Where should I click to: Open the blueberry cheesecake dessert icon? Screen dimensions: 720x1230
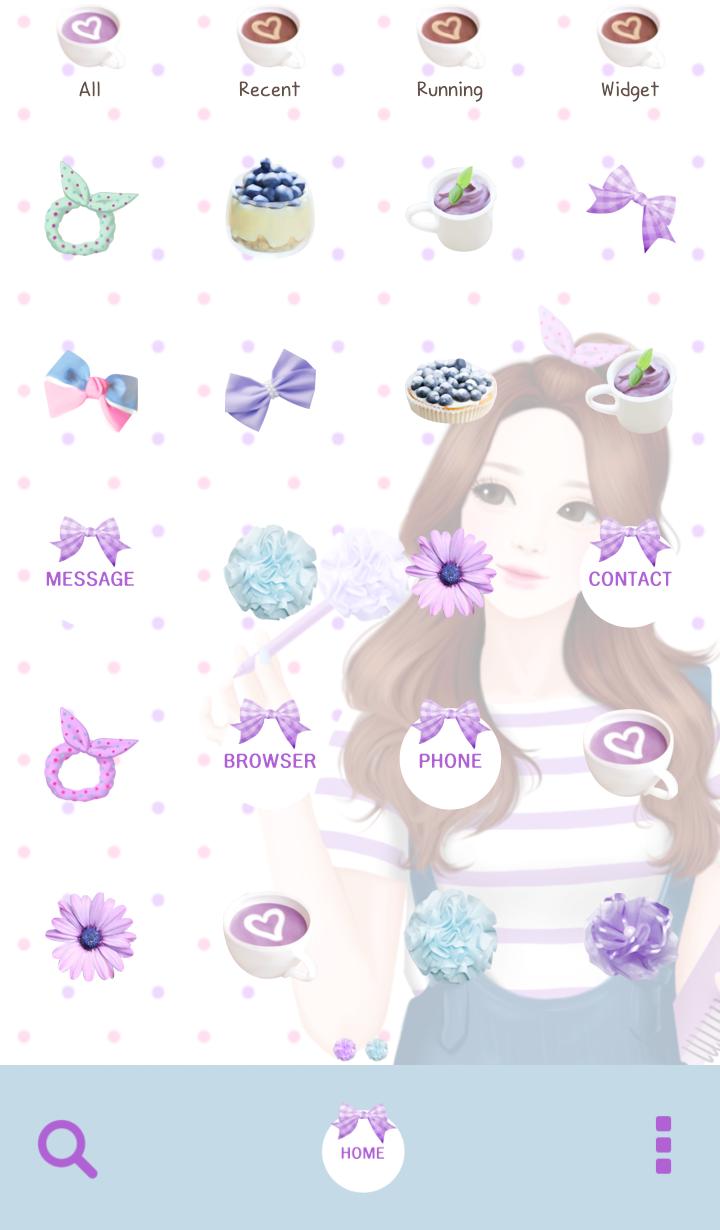270,205
